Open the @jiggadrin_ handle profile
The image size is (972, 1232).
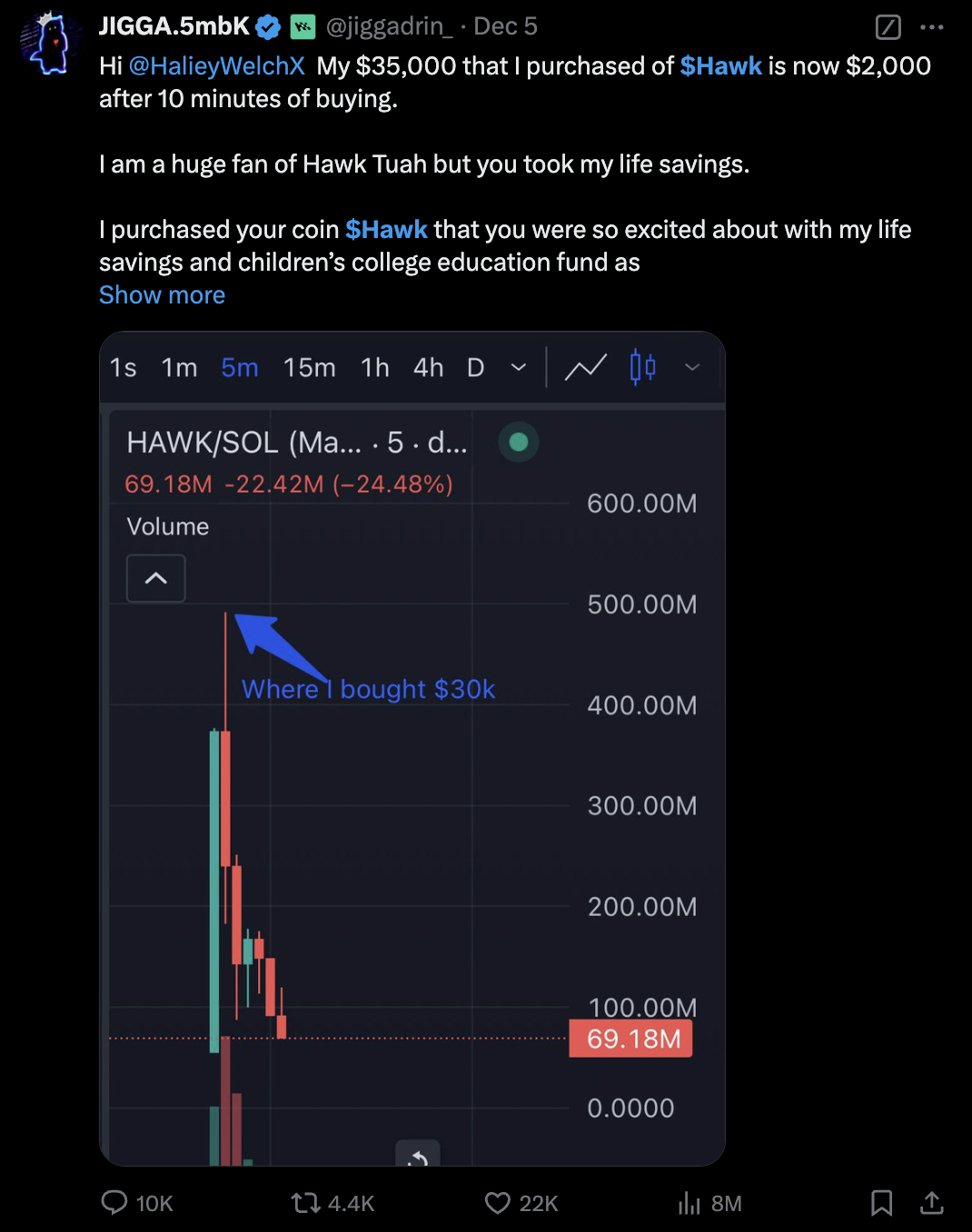coord(389,27)
